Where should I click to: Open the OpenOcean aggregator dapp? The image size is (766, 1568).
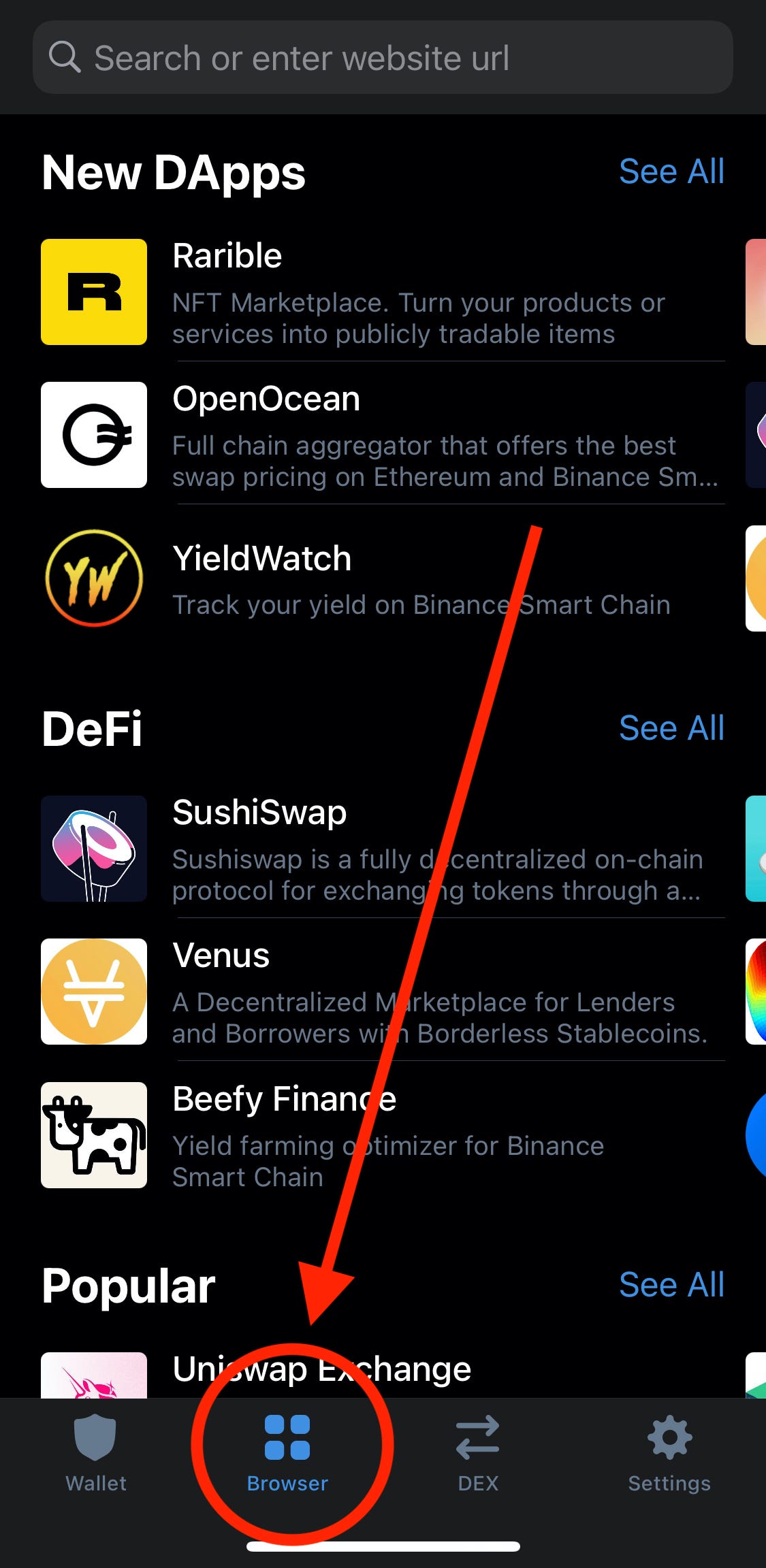[381, 436]
